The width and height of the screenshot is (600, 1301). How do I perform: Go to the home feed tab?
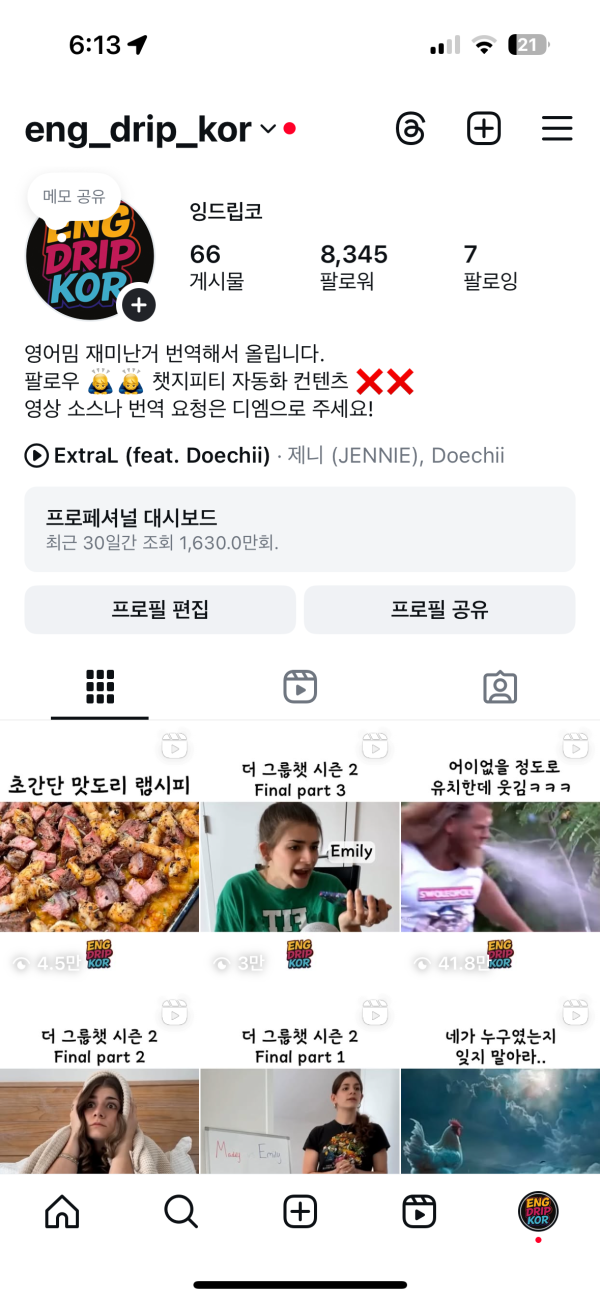62,1211
